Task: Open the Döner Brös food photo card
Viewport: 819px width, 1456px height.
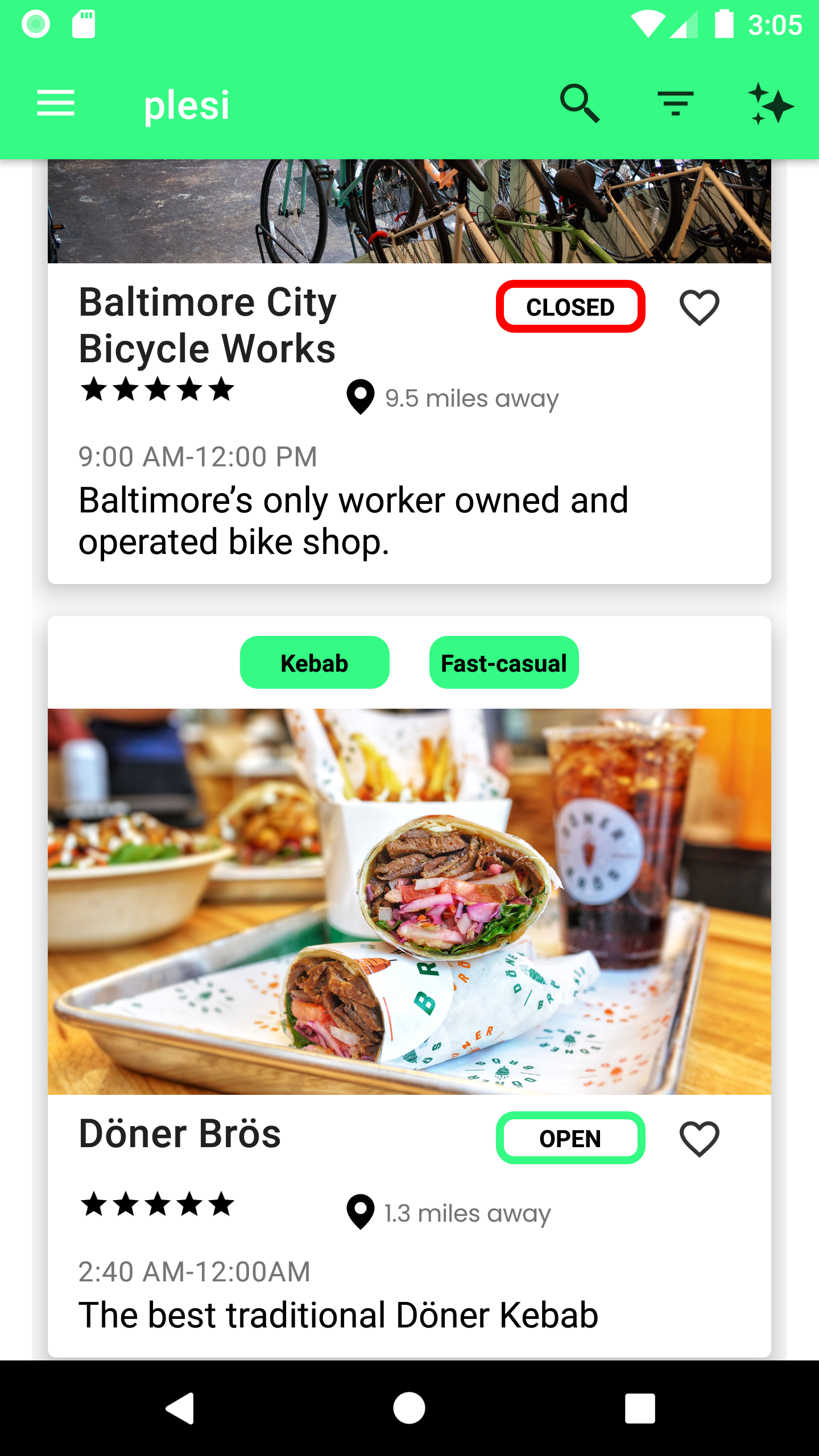Action: [x=409, y=901]
